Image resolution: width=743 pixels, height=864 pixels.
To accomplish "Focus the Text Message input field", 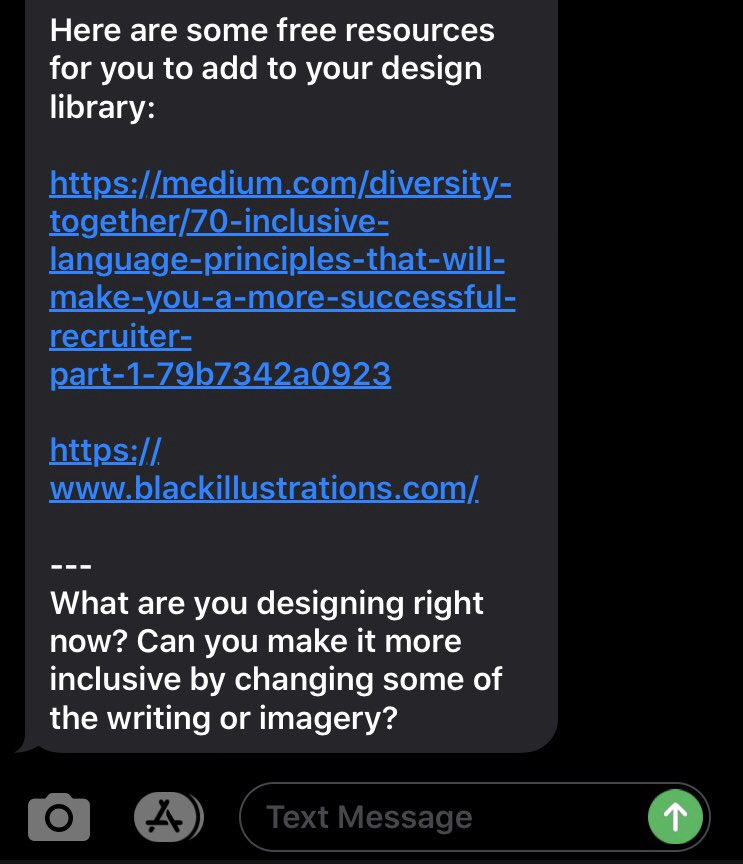I will 440,818.
